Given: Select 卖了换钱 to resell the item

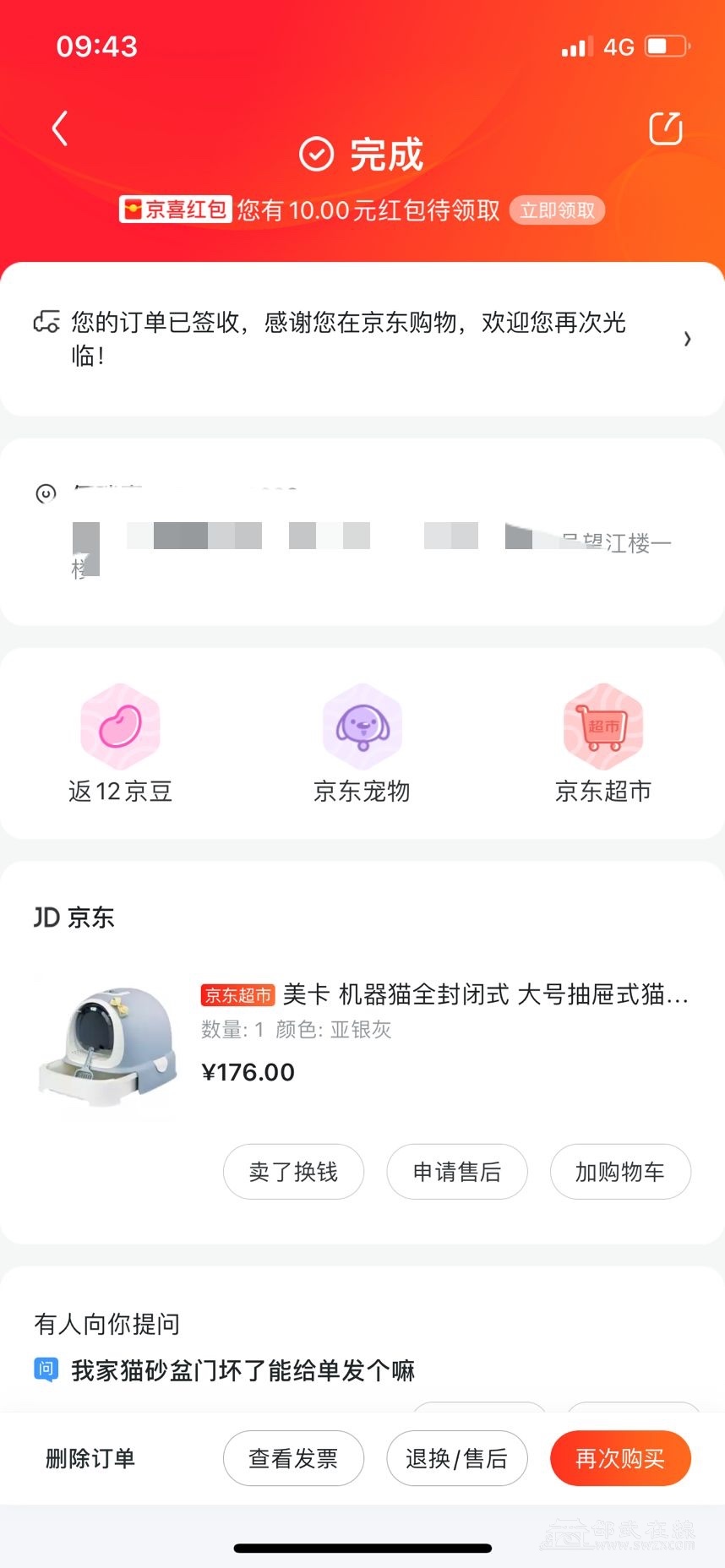Looking at the screenshot, I should (x=293, y=1172).
